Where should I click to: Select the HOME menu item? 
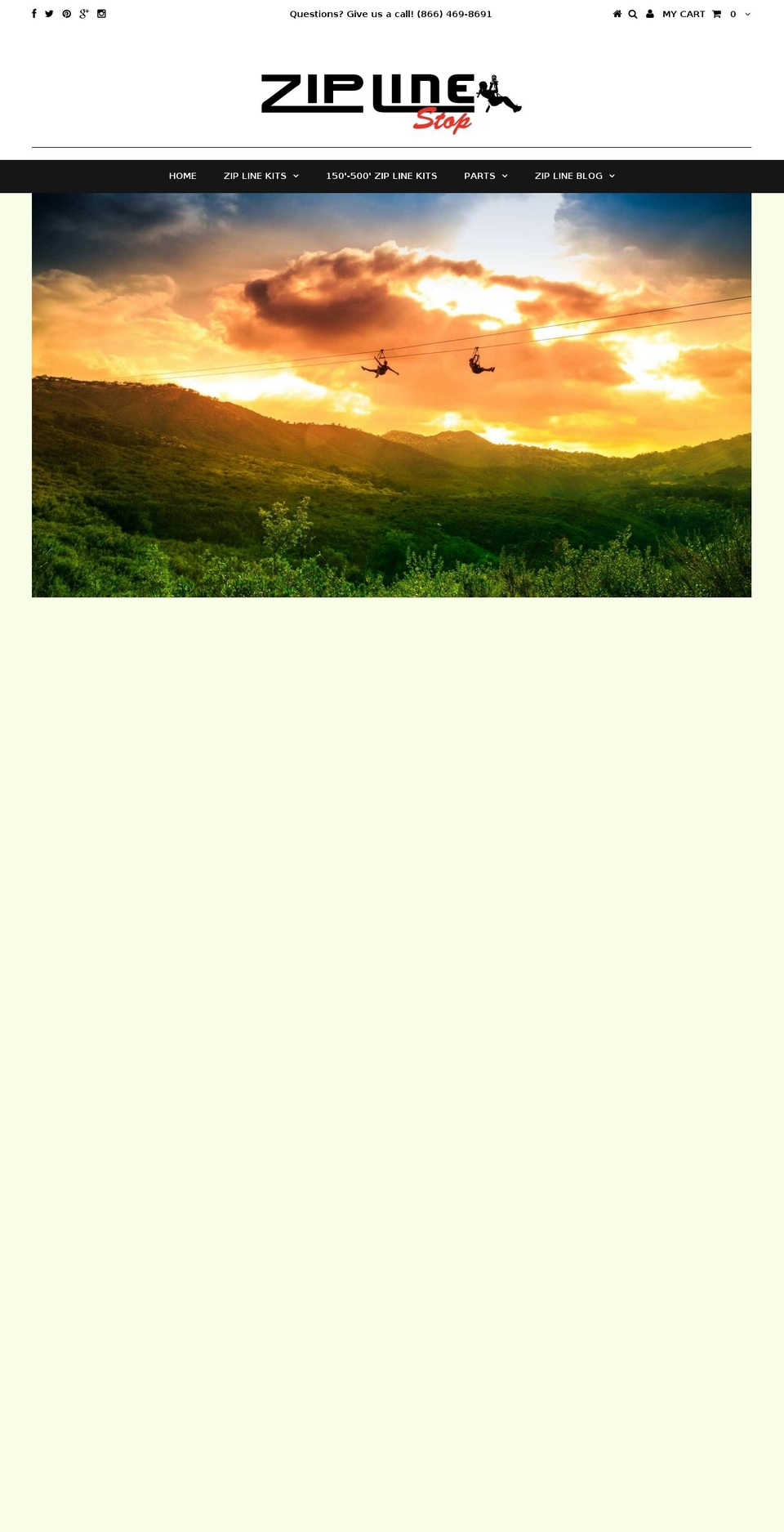click(x=182, y=176)
